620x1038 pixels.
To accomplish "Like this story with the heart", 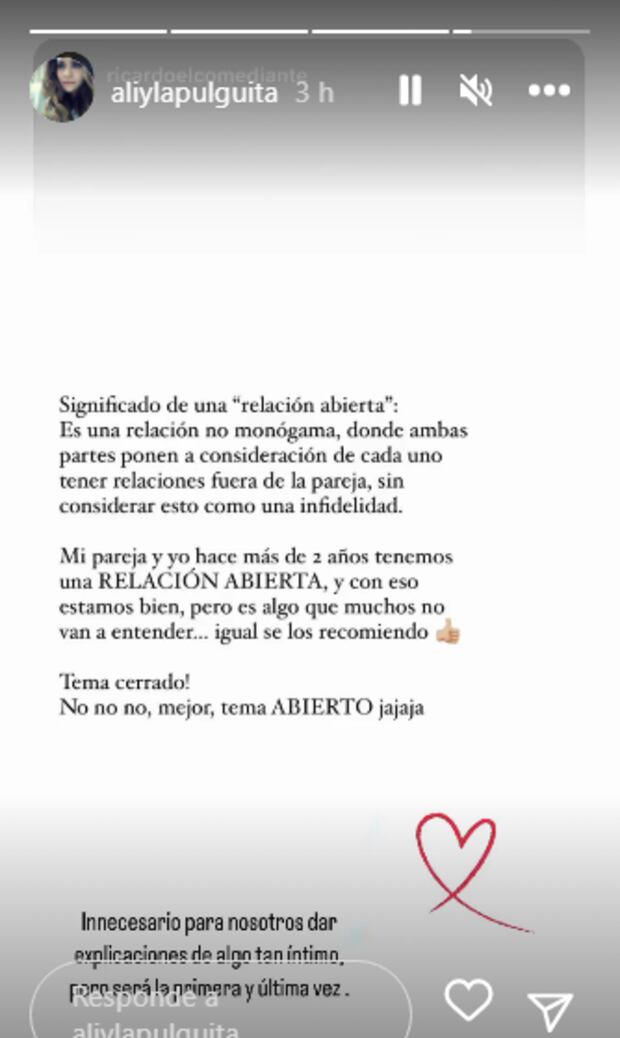I will point(468,1000).
